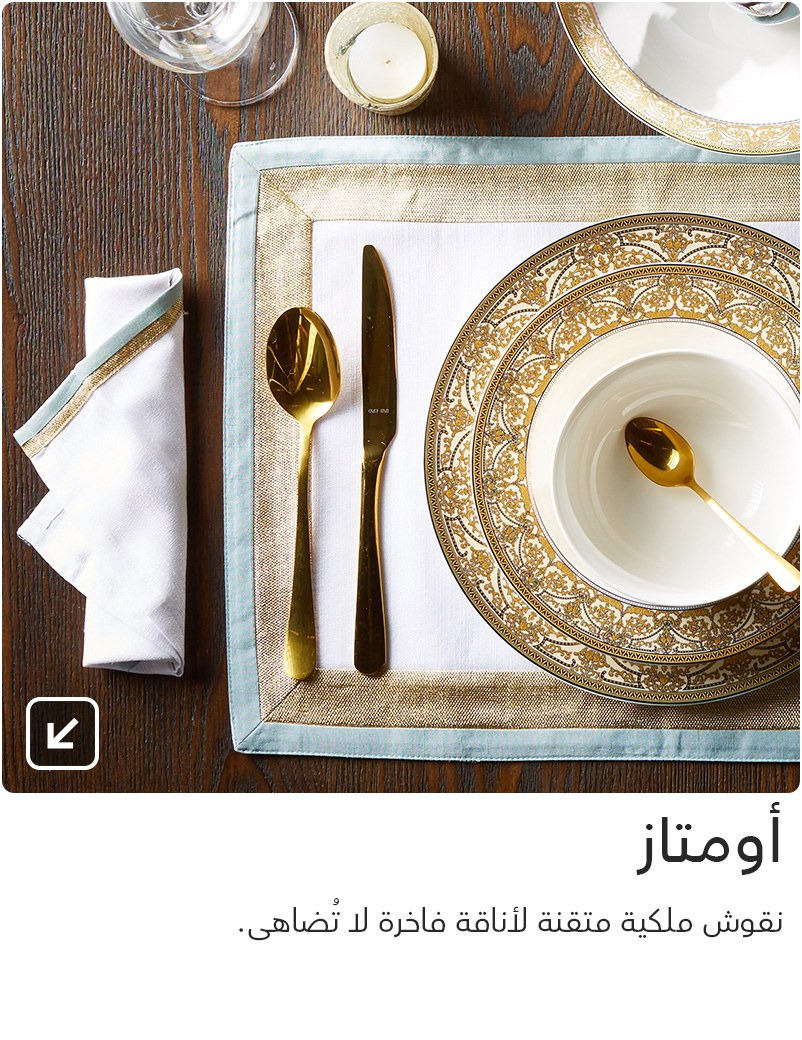
Task: Open the أومتاز collection card
Action: (708, 845)
